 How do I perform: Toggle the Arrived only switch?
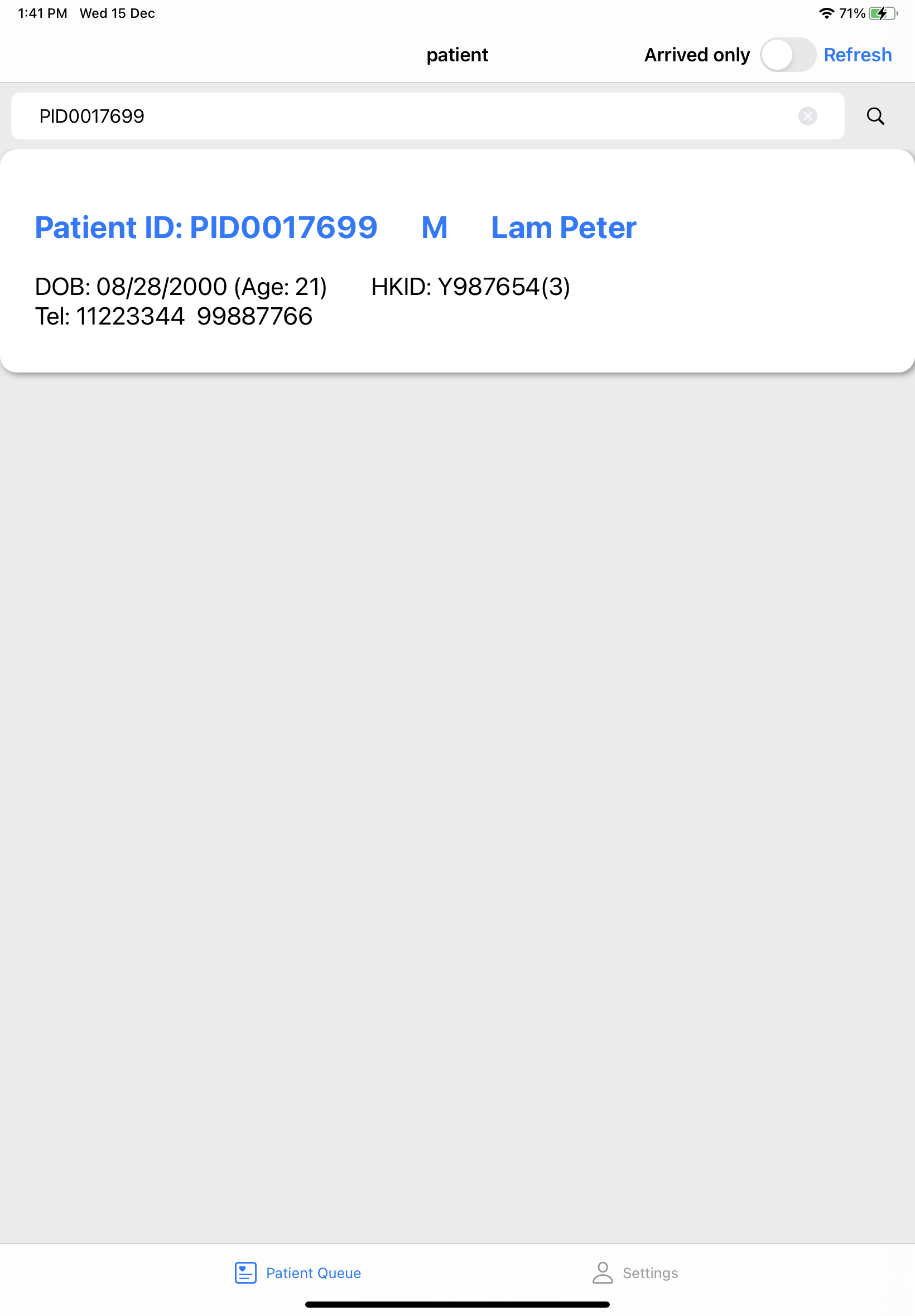pos(787,55)
